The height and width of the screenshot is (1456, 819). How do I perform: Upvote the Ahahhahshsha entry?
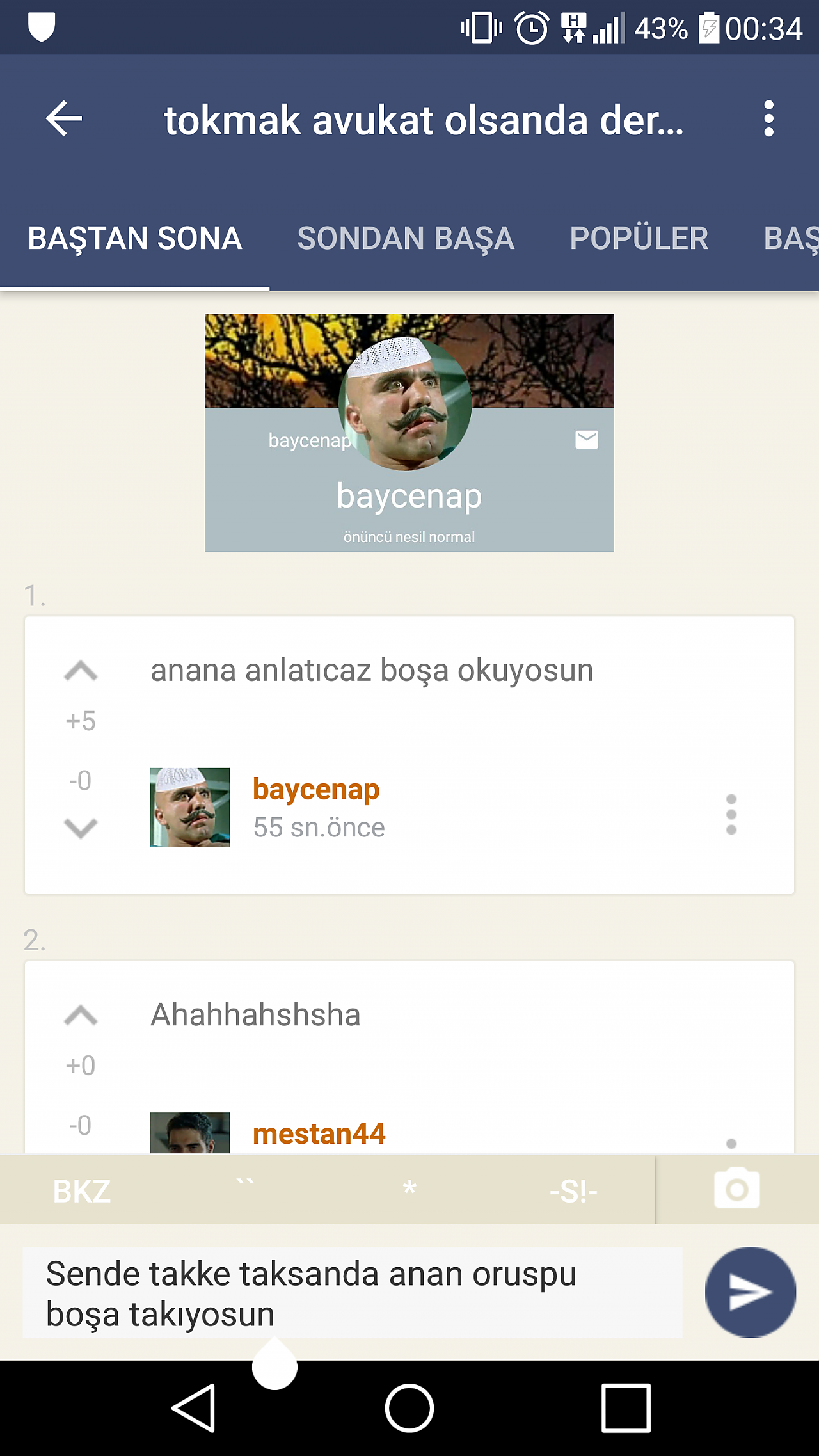(x=81, y=1016)
